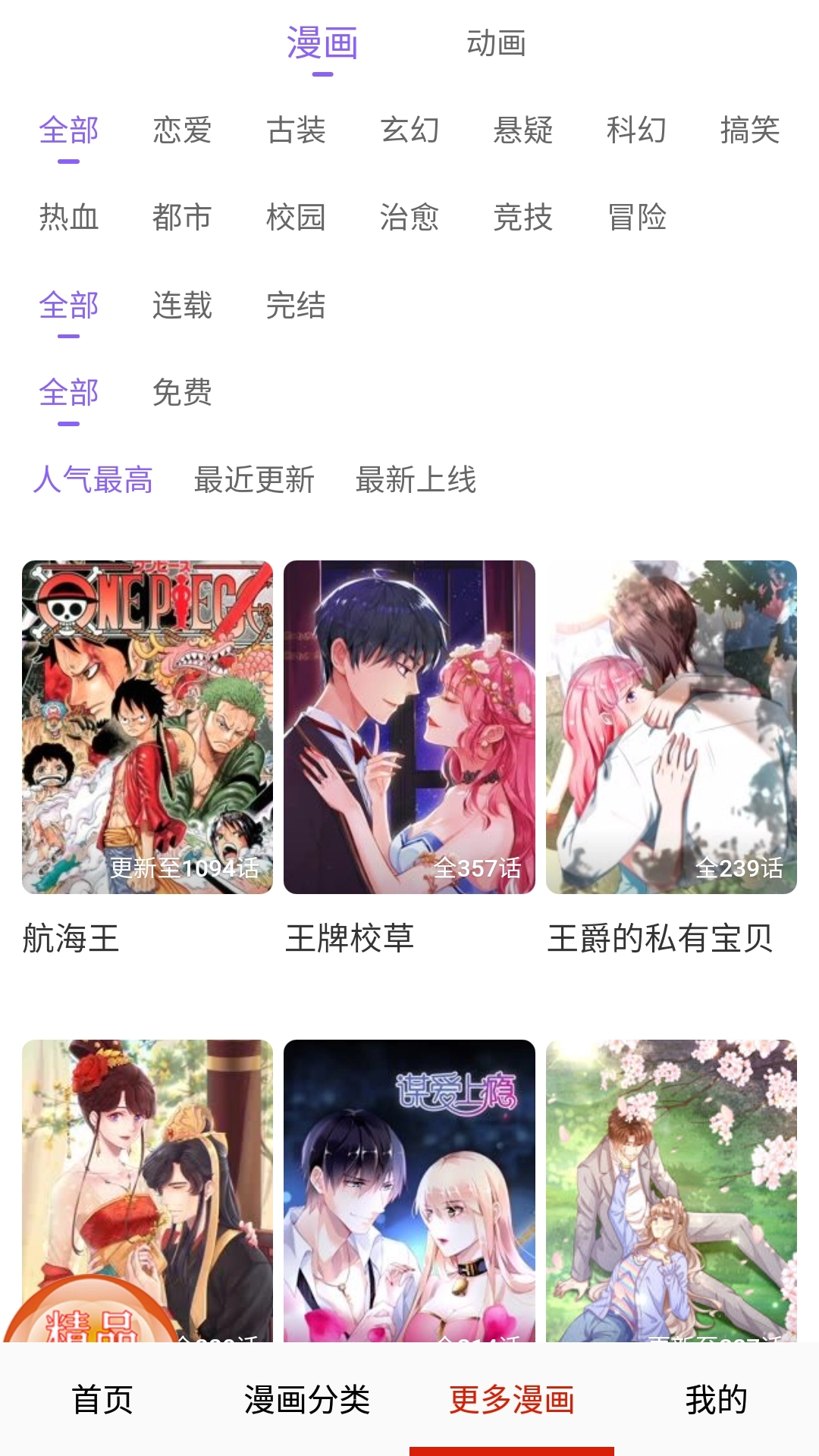Screen dimensions: 819x1456
Task: Open the 王牌校草 comic
Action: pyautogui.click(x=409, y=728)
